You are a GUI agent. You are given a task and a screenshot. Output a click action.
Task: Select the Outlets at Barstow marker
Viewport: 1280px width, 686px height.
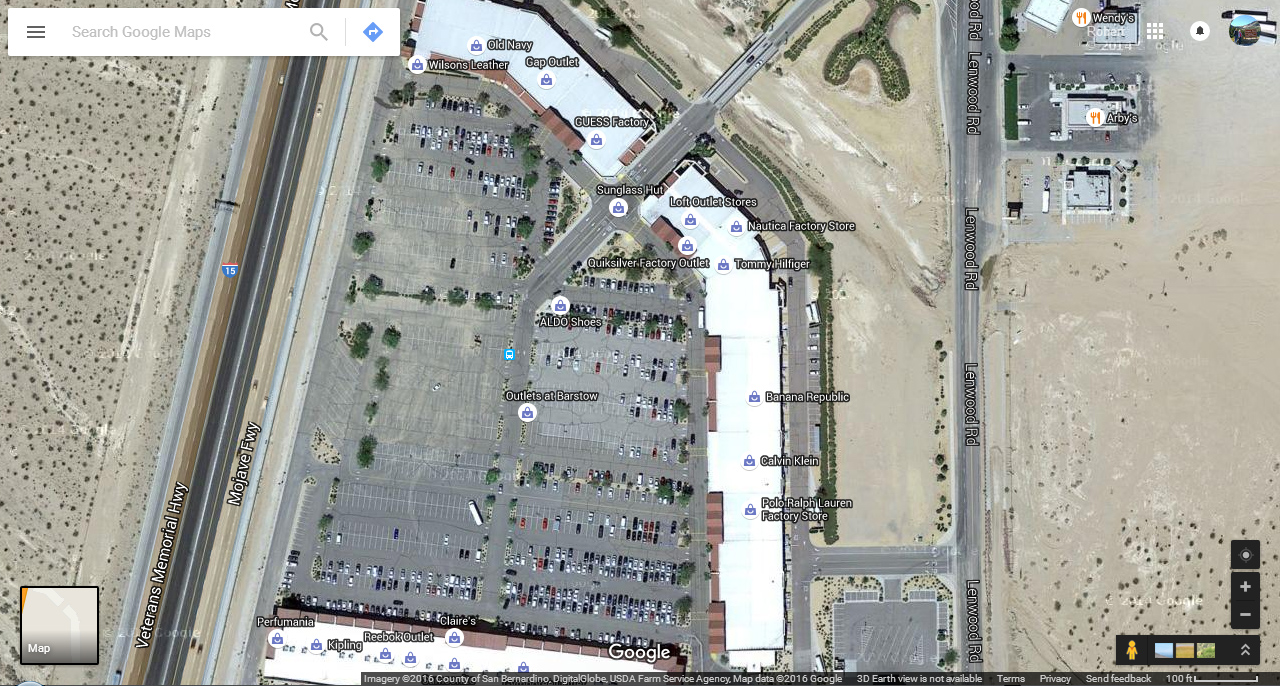coord(527,413)
